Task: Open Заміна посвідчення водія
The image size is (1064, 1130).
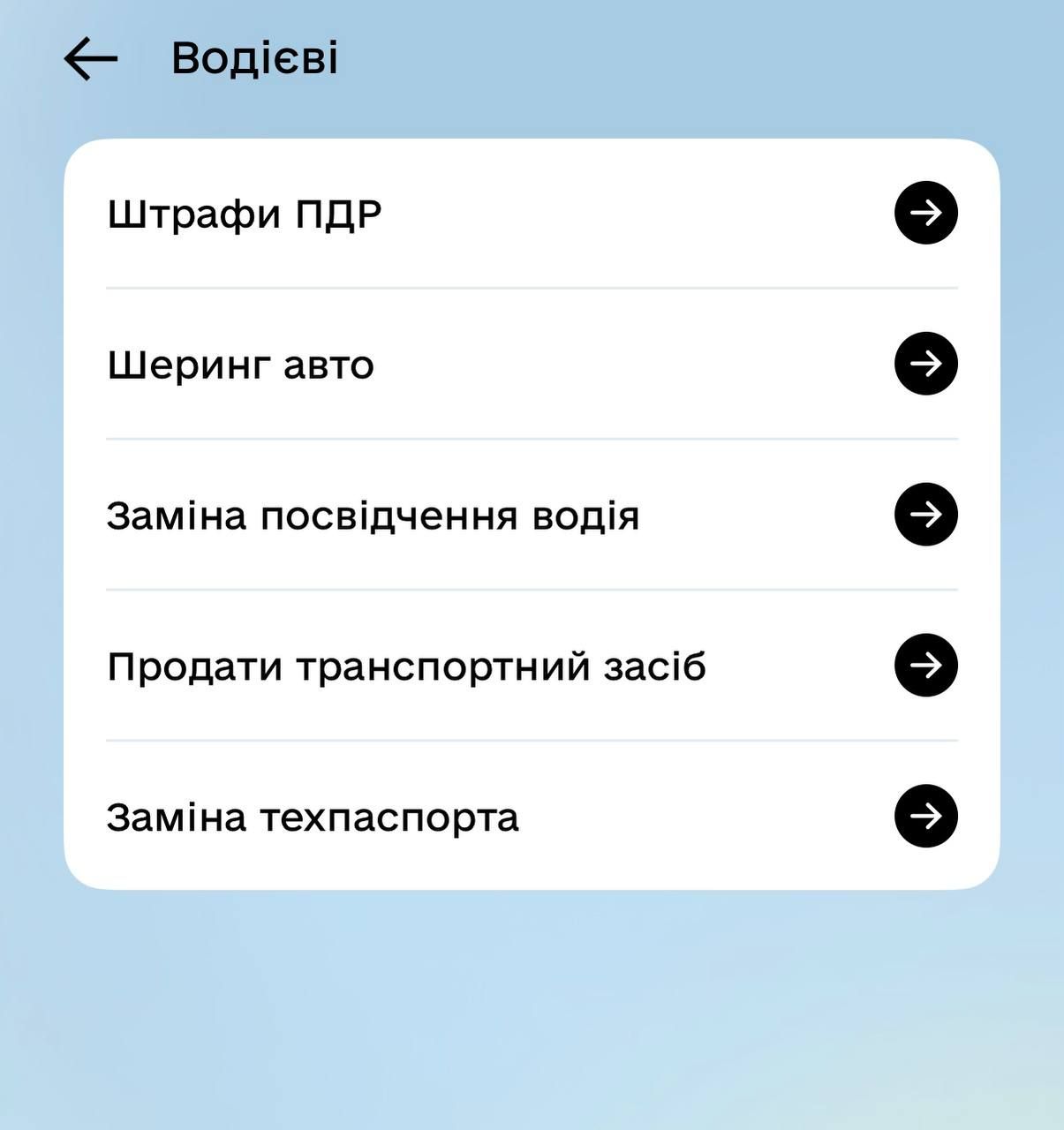Action: click(x=532, y=515)
